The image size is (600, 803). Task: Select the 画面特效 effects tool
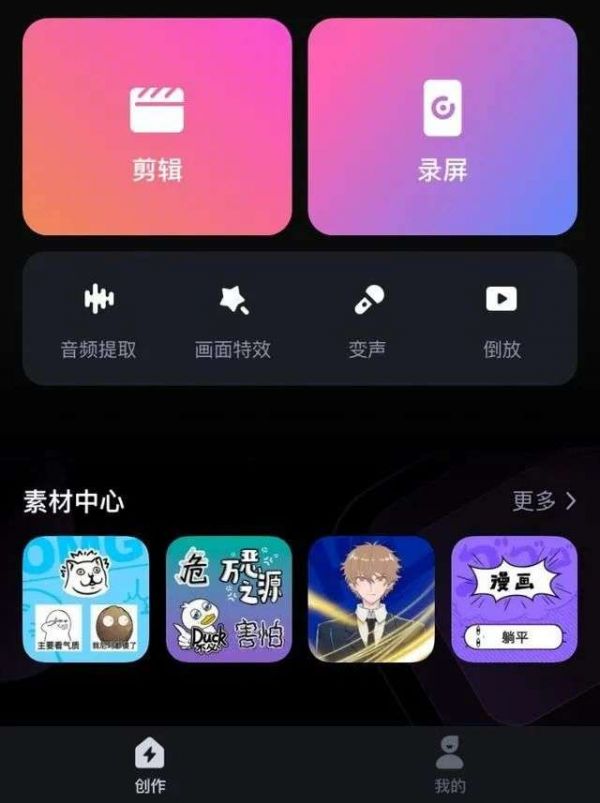pos(233,320)
